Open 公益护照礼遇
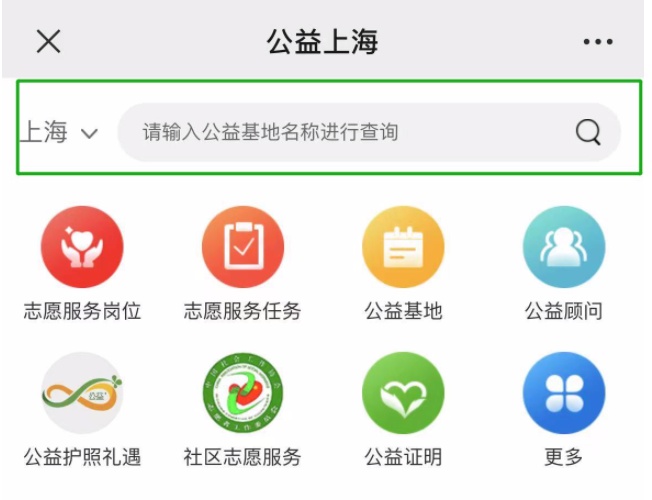The width and height of the screenshot is (652, 500). 82,410
